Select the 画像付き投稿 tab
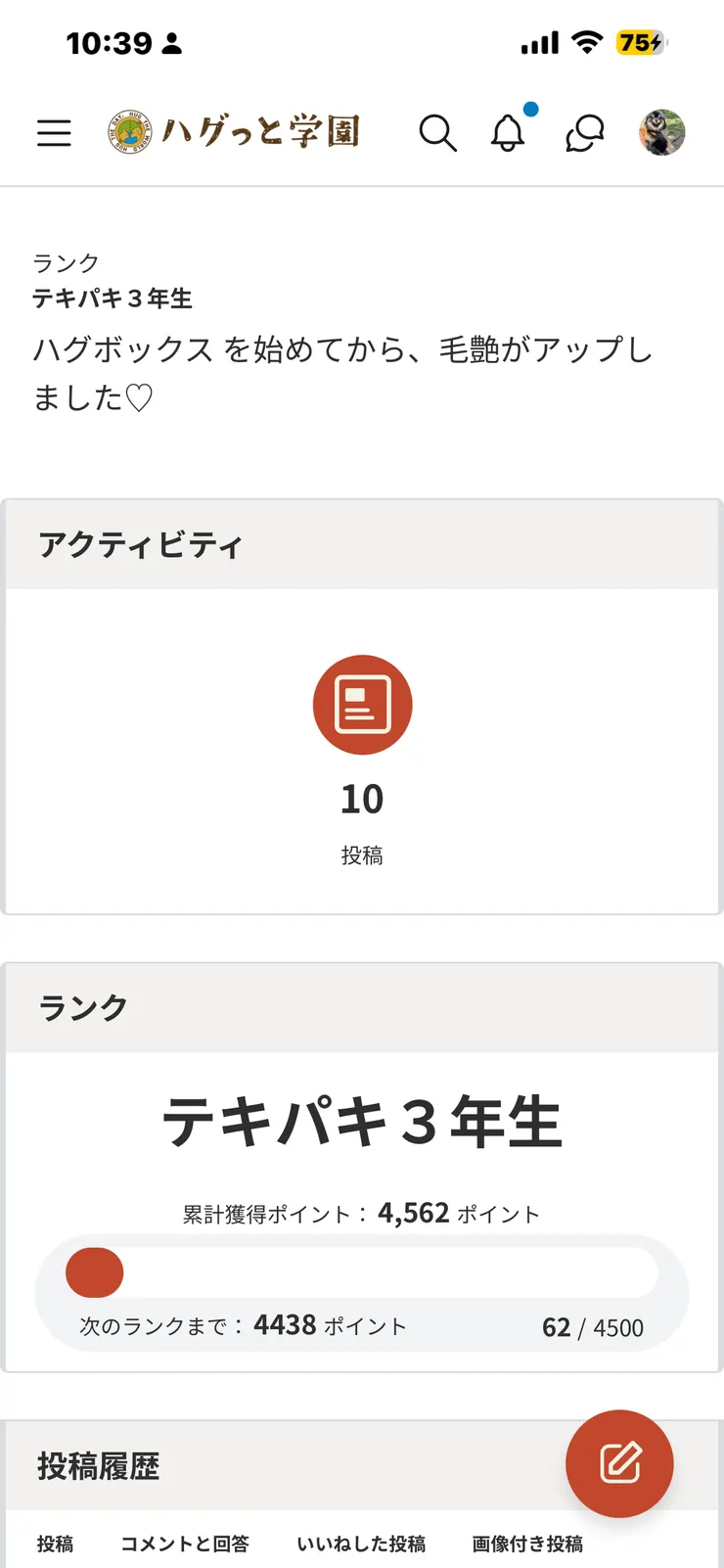Screen dimensions: 724x1568 click(x=526, y=1545)
